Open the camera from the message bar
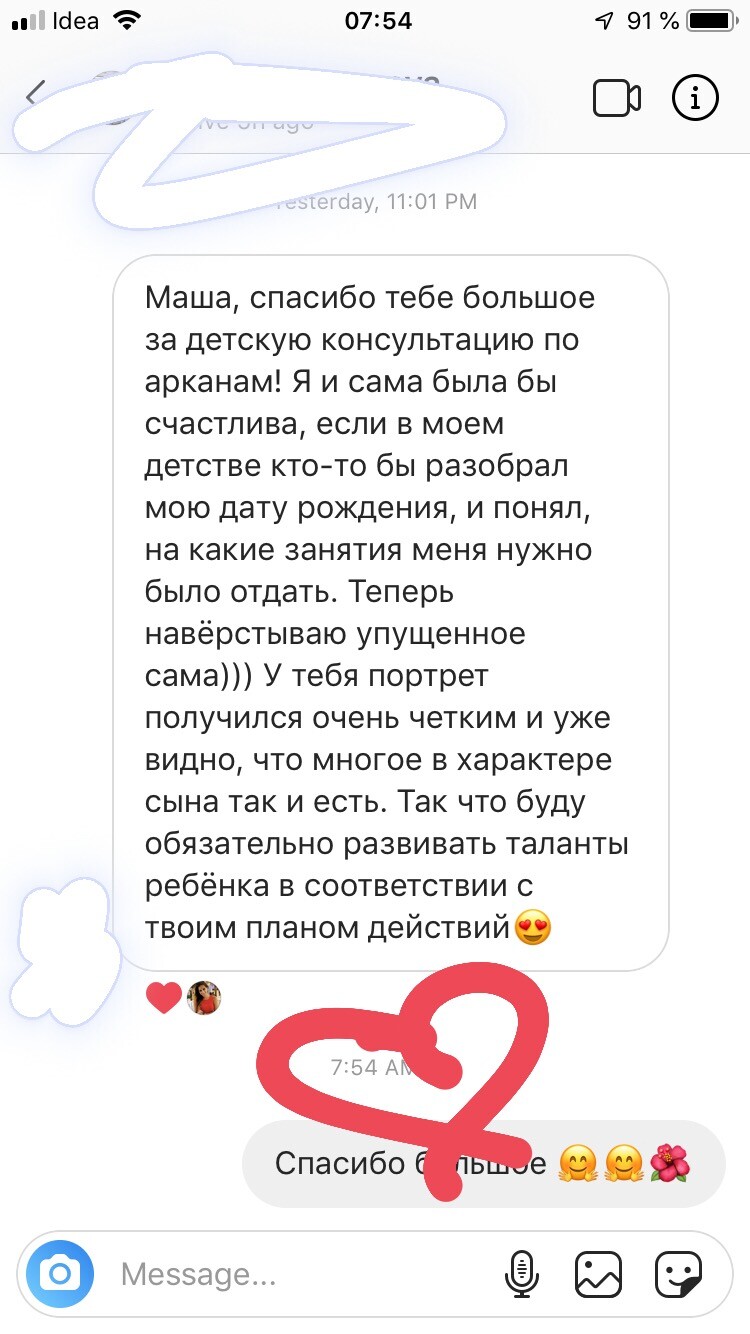 point(60,1274)
